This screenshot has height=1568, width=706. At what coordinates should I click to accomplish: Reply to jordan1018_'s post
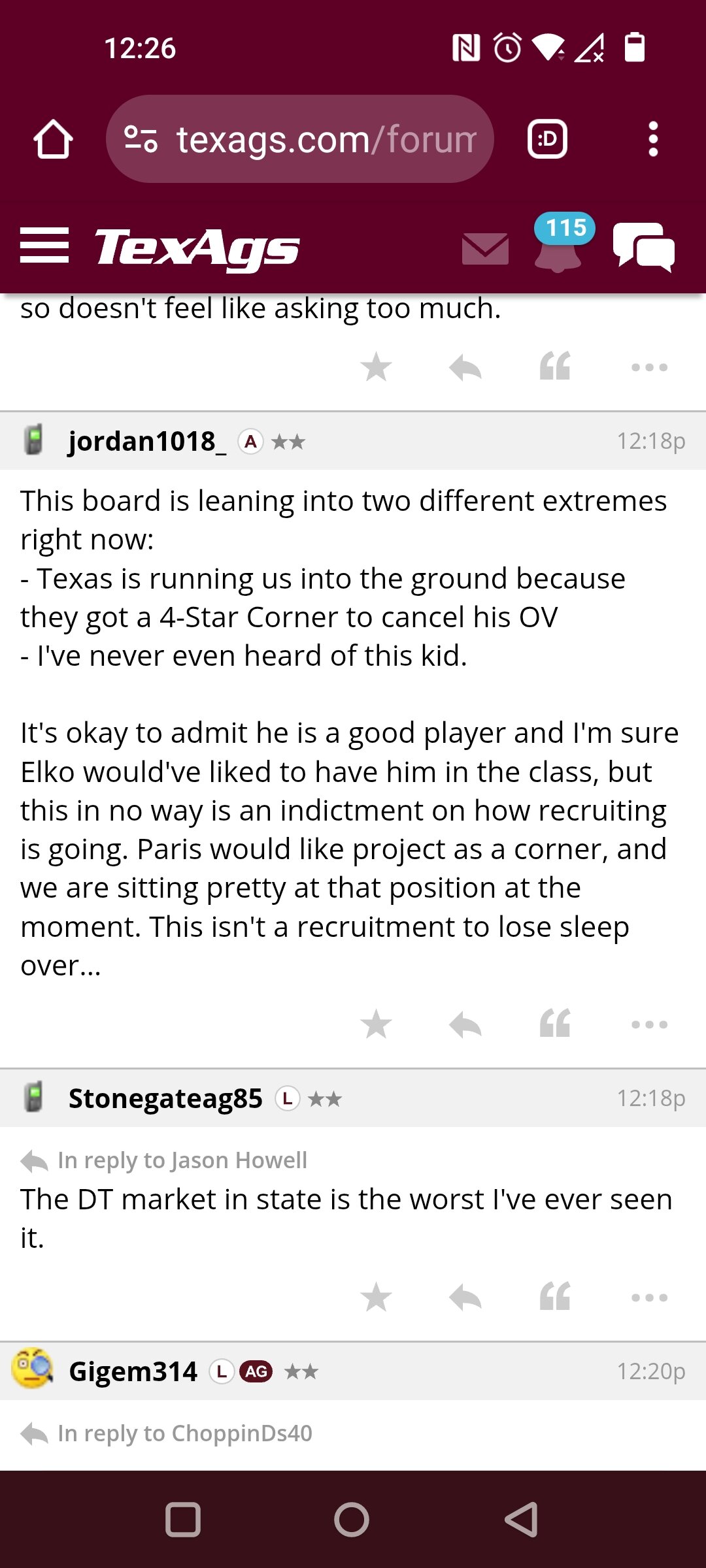[x=465, y=1024]
